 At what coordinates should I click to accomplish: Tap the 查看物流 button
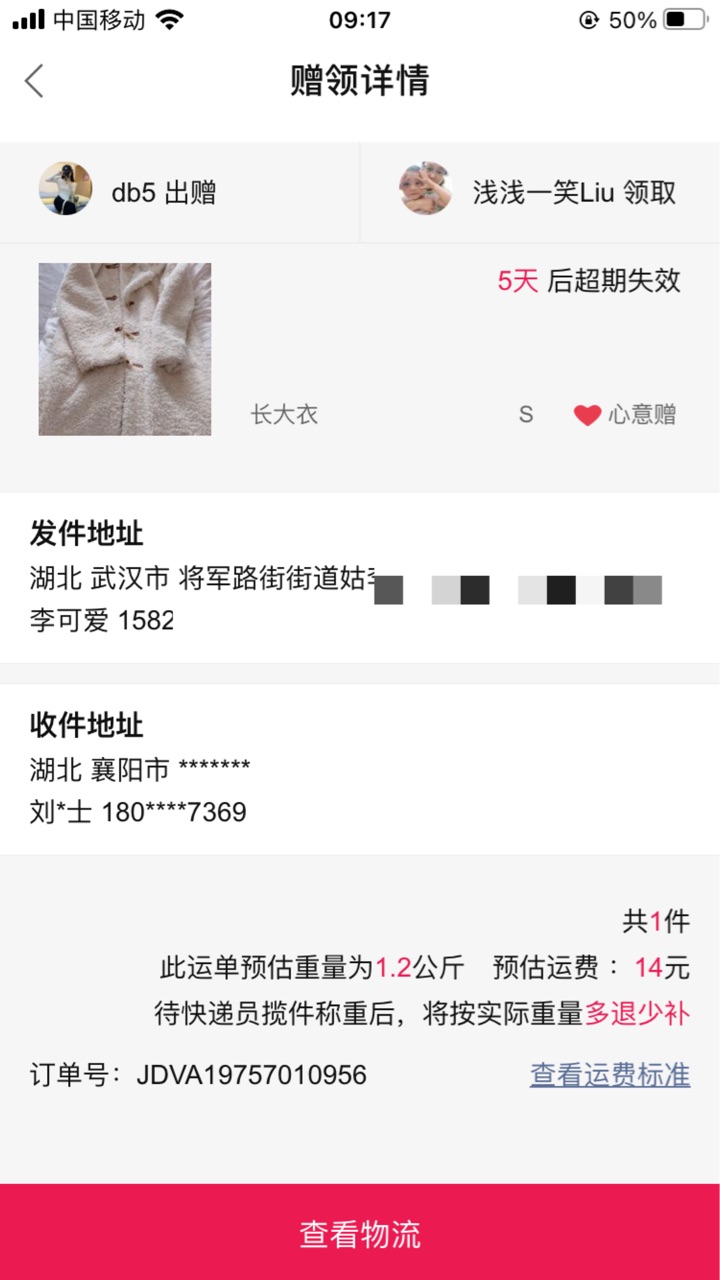[x=360, y=1232]
